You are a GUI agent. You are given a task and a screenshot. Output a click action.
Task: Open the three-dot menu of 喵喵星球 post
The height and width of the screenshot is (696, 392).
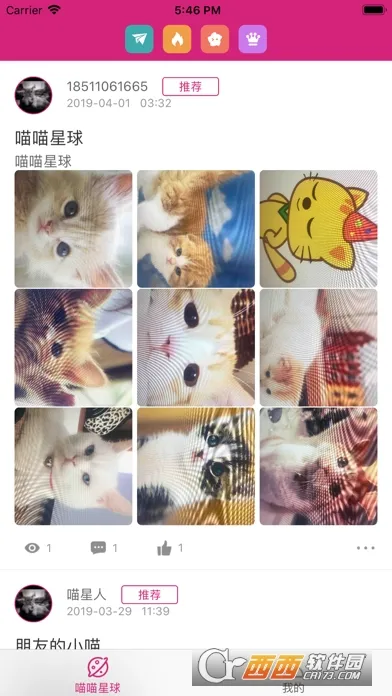pyautogui.click(x=366, y=548)
